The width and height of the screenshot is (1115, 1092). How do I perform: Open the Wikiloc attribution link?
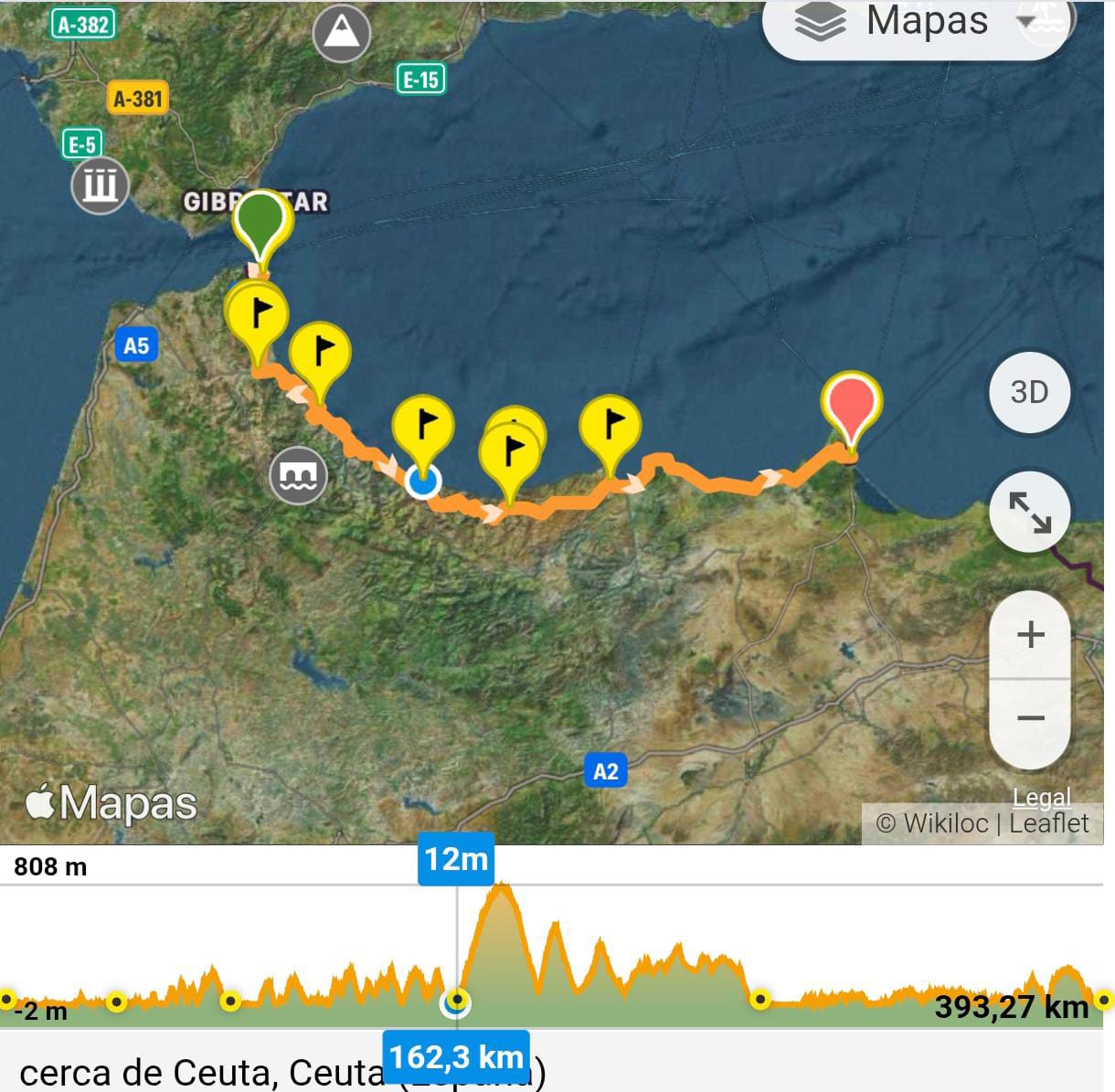pyautogui.click(x=946, y=823)
